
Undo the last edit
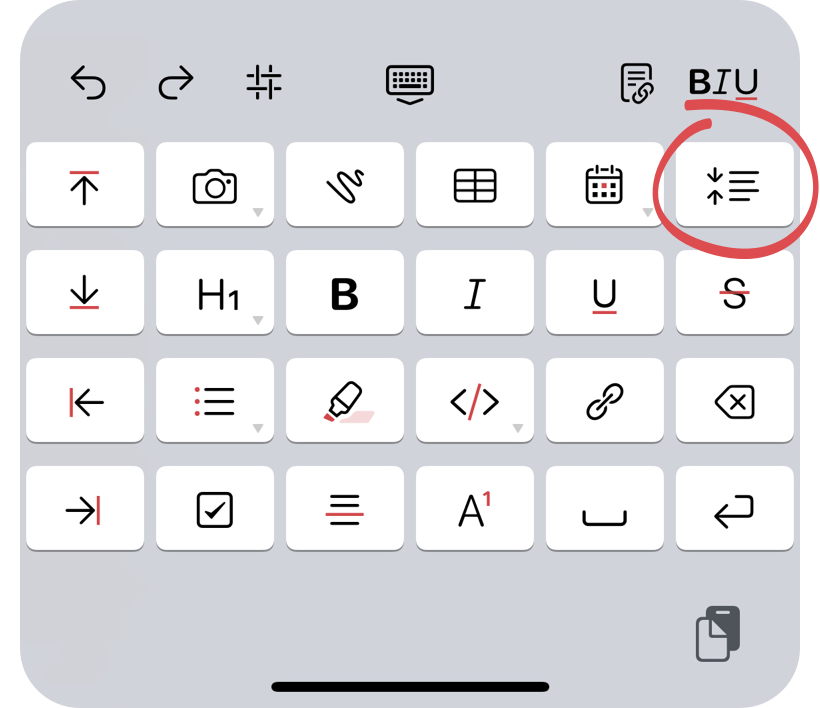coord(88,82)
